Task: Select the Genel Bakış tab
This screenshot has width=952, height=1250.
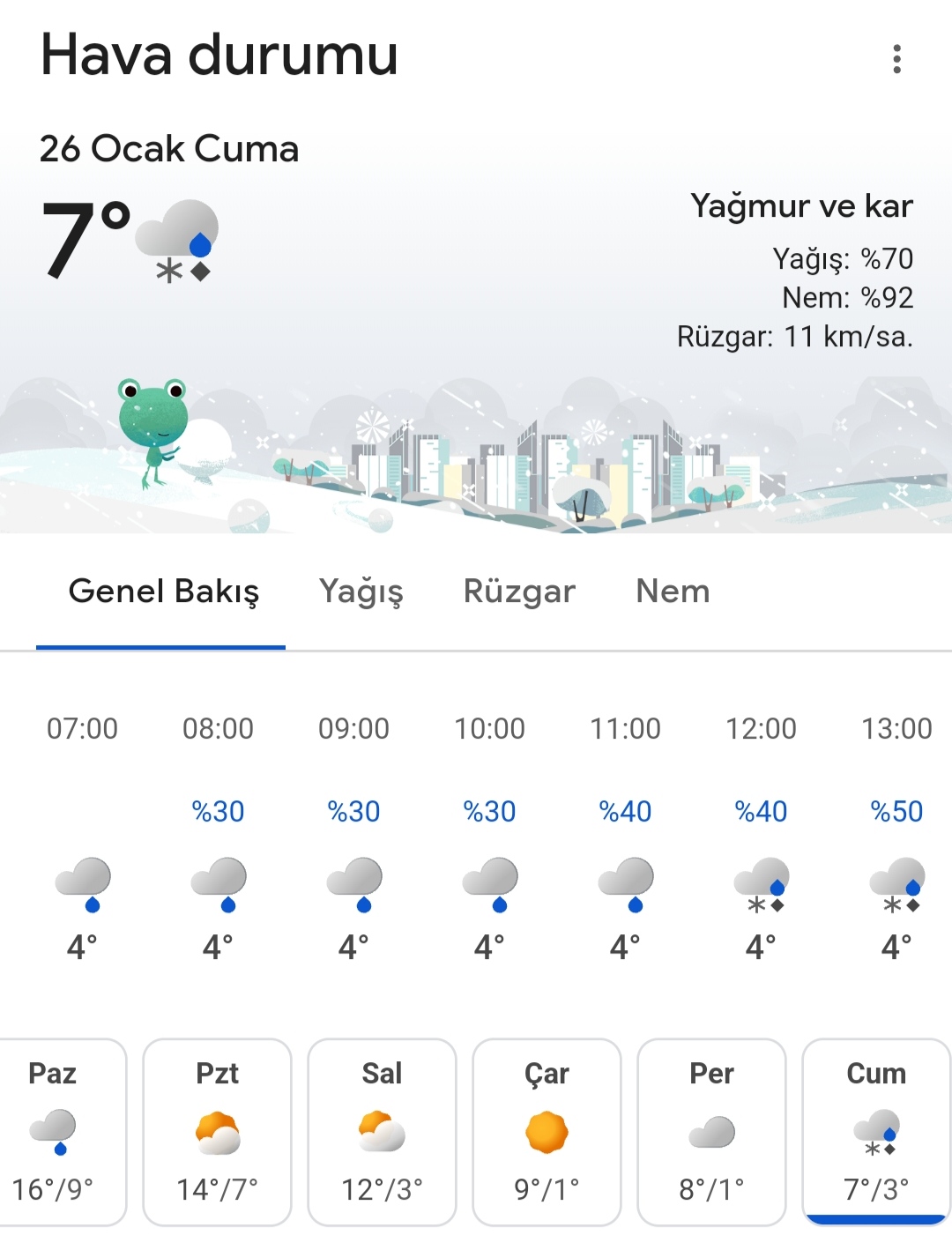Action: pos(164,592)
